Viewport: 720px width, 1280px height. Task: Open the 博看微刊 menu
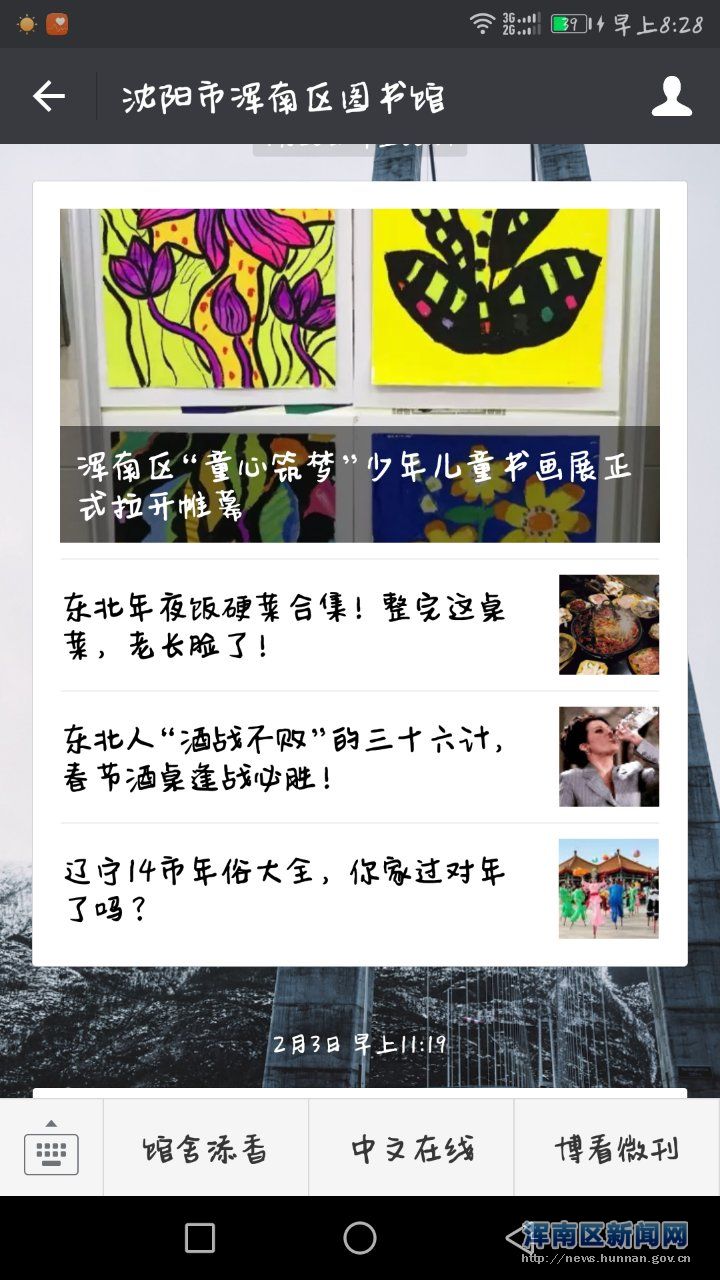pyautogui.click(x=616, y=1148)
